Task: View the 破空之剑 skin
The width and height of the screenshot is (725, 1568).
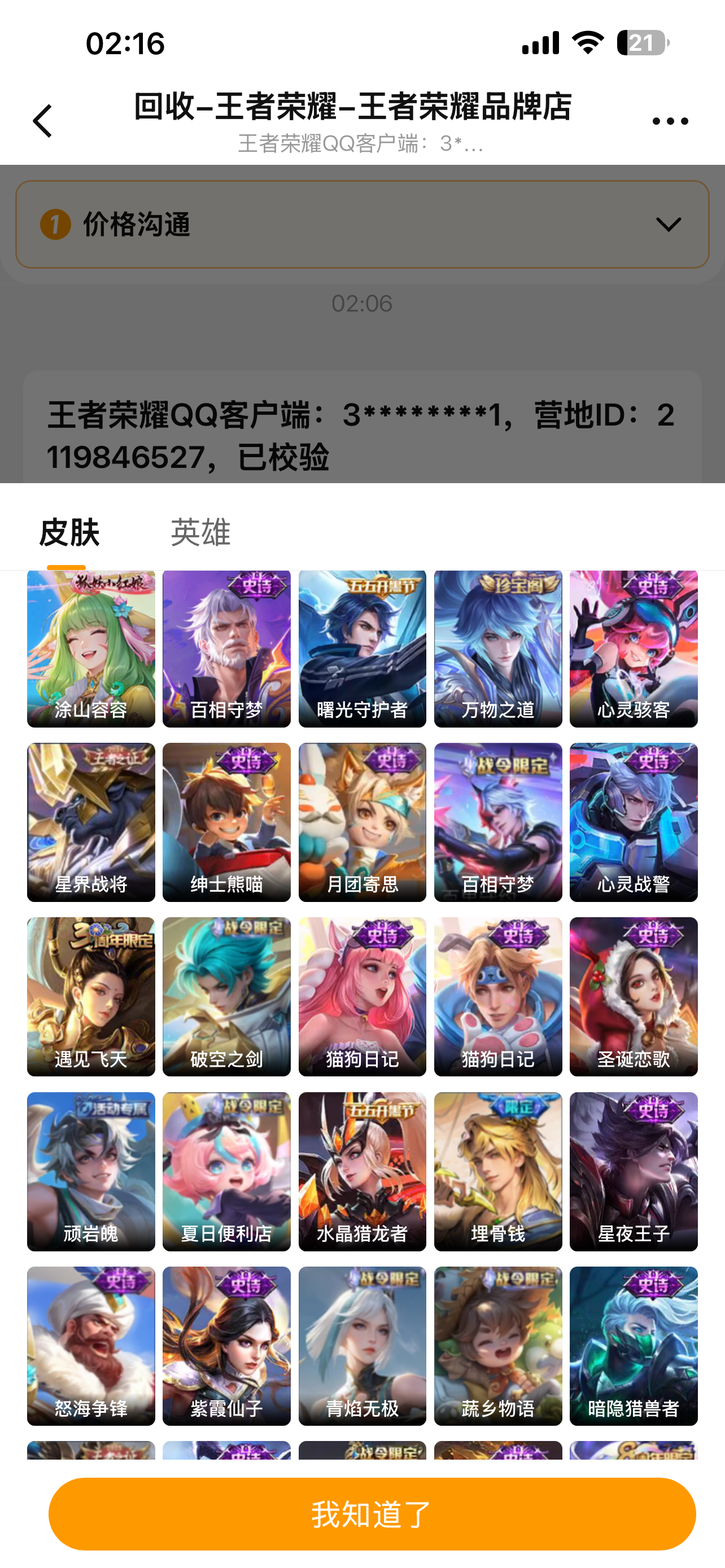Action: coord(226,996)
